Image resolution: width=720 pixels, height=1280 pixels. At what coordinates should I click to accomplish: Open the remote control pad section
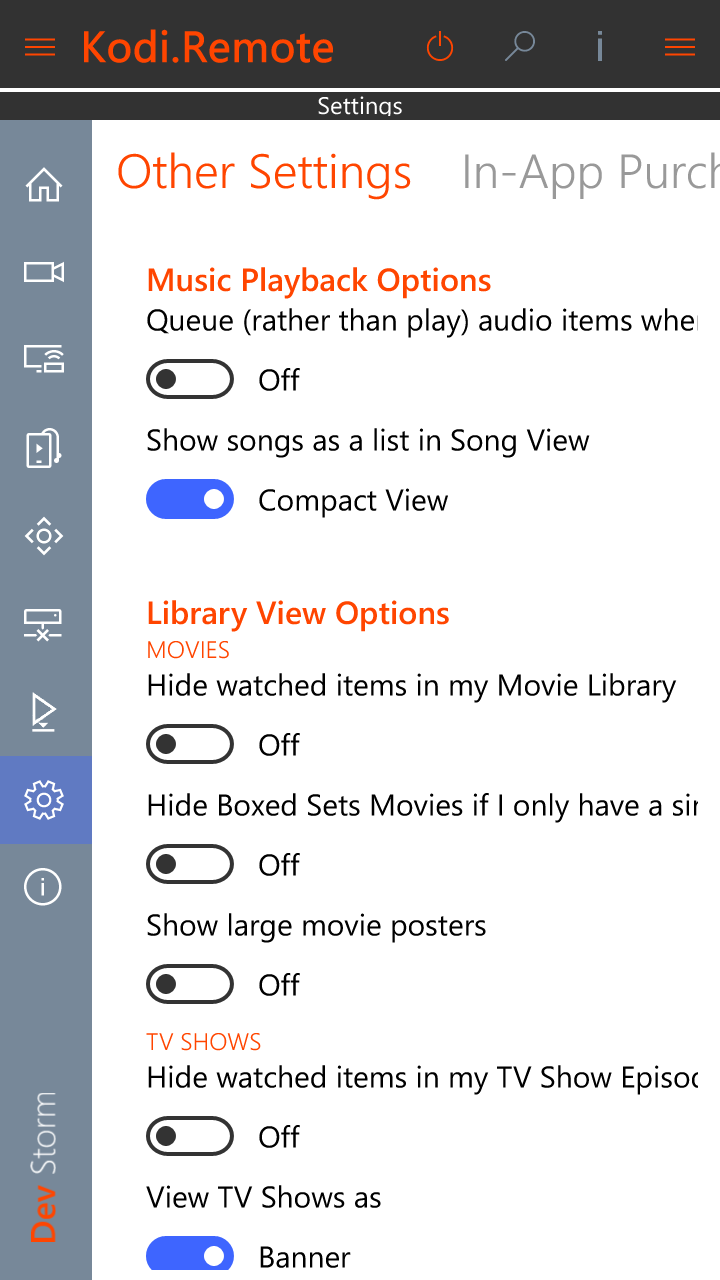pos(44,536)
